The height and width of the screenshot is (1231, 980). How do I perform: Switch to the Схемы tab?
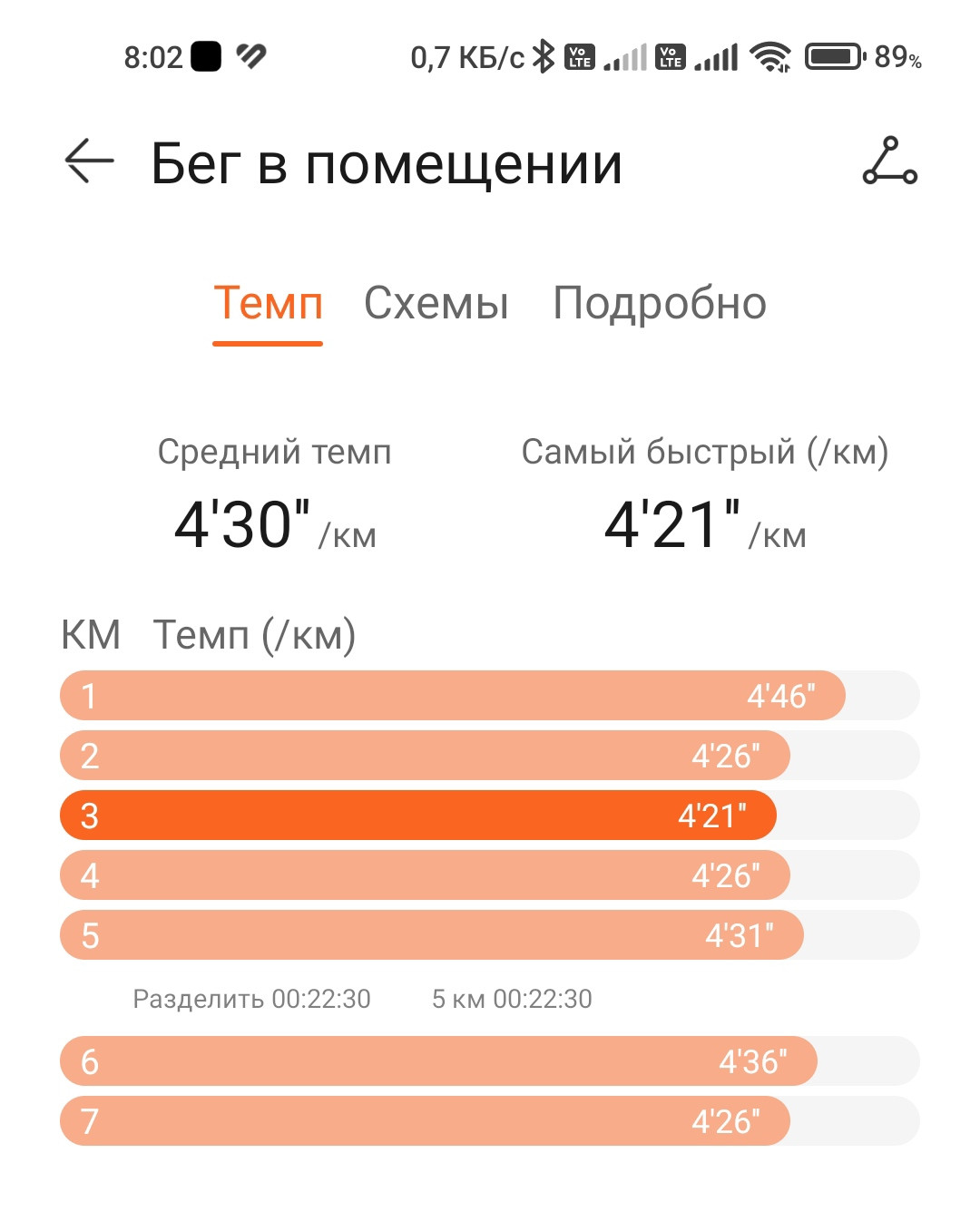click(x=436, y=303)
